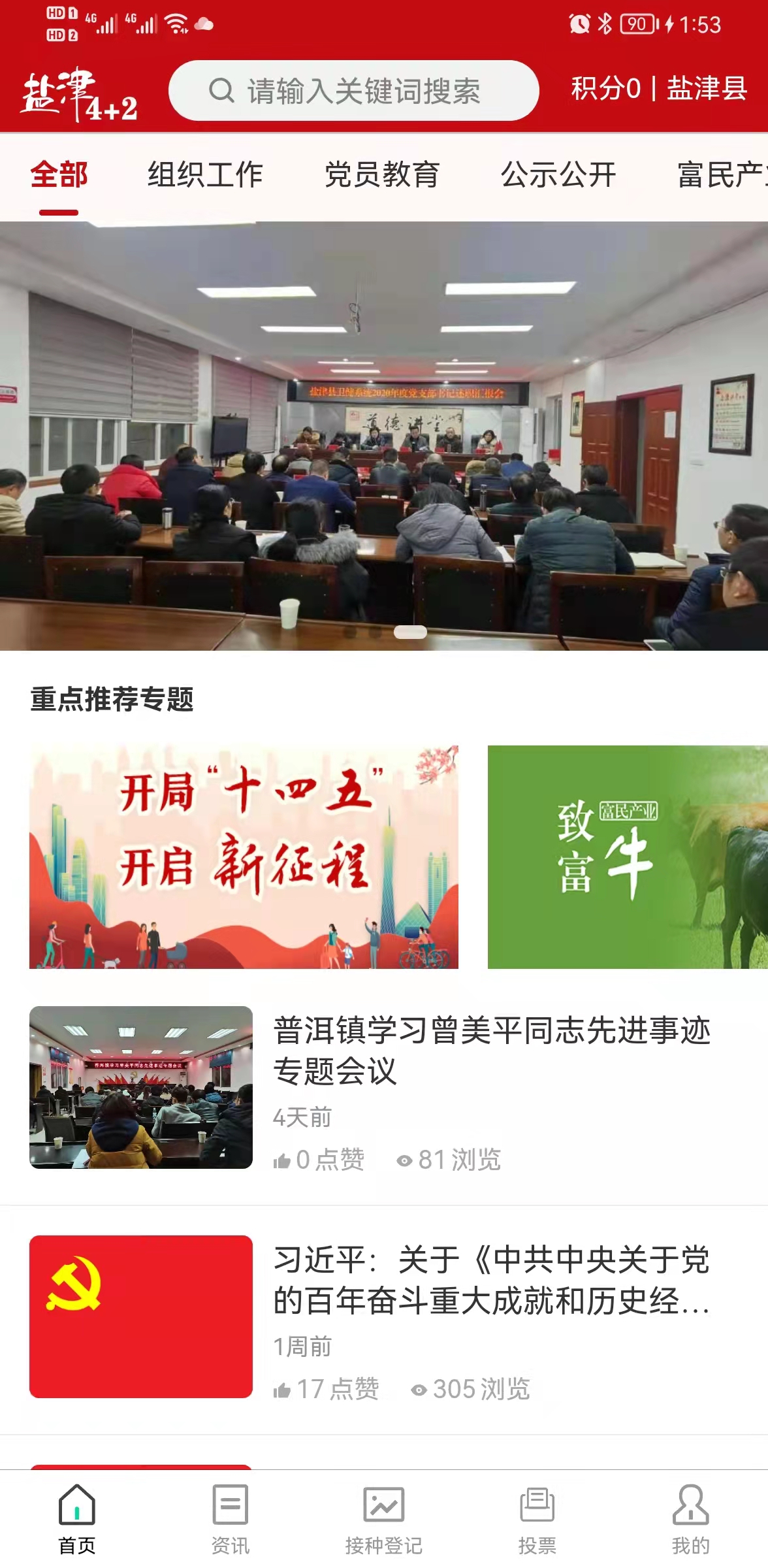Switch to the 资讯 tab
The height and width of the screenshot is (1568, 768).
(231, 1518)
